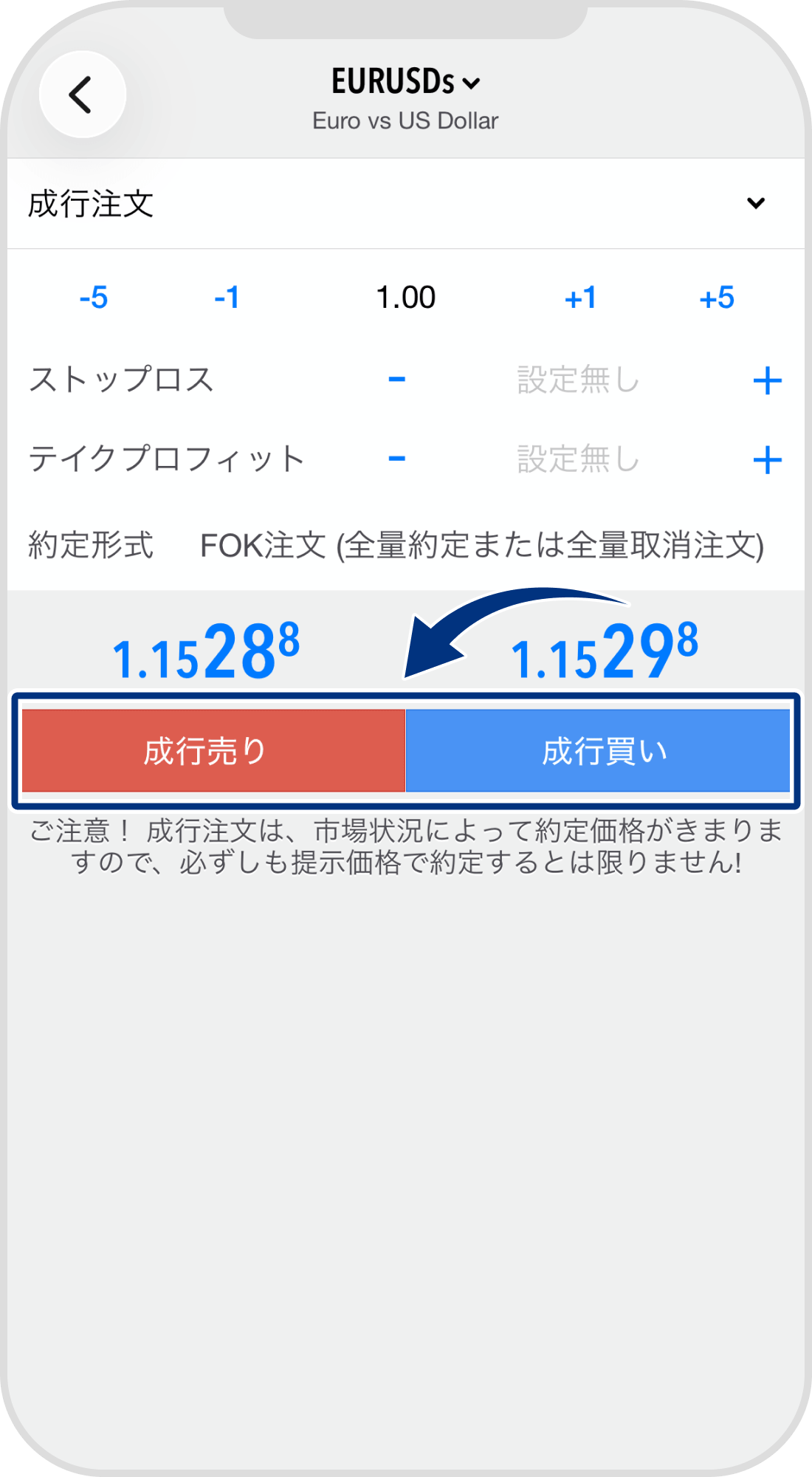Click the ストップロス 設定無し field

576,379
